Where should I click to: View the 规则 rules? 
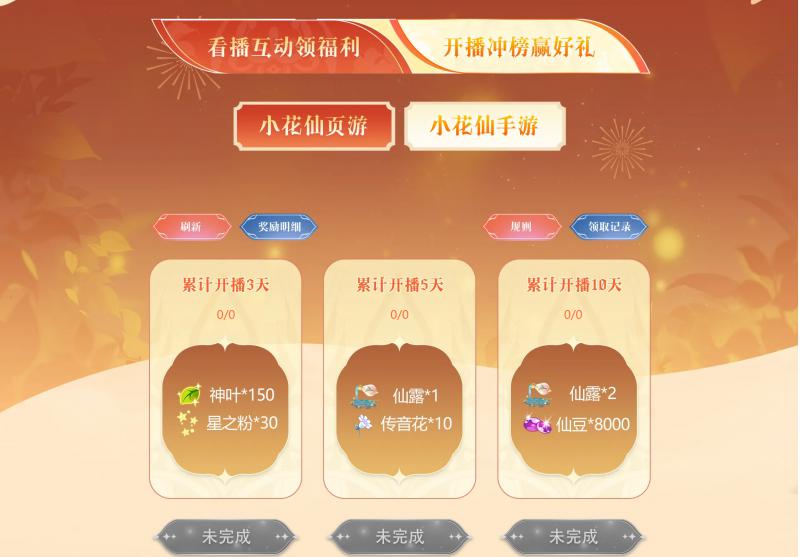[522, 227]
